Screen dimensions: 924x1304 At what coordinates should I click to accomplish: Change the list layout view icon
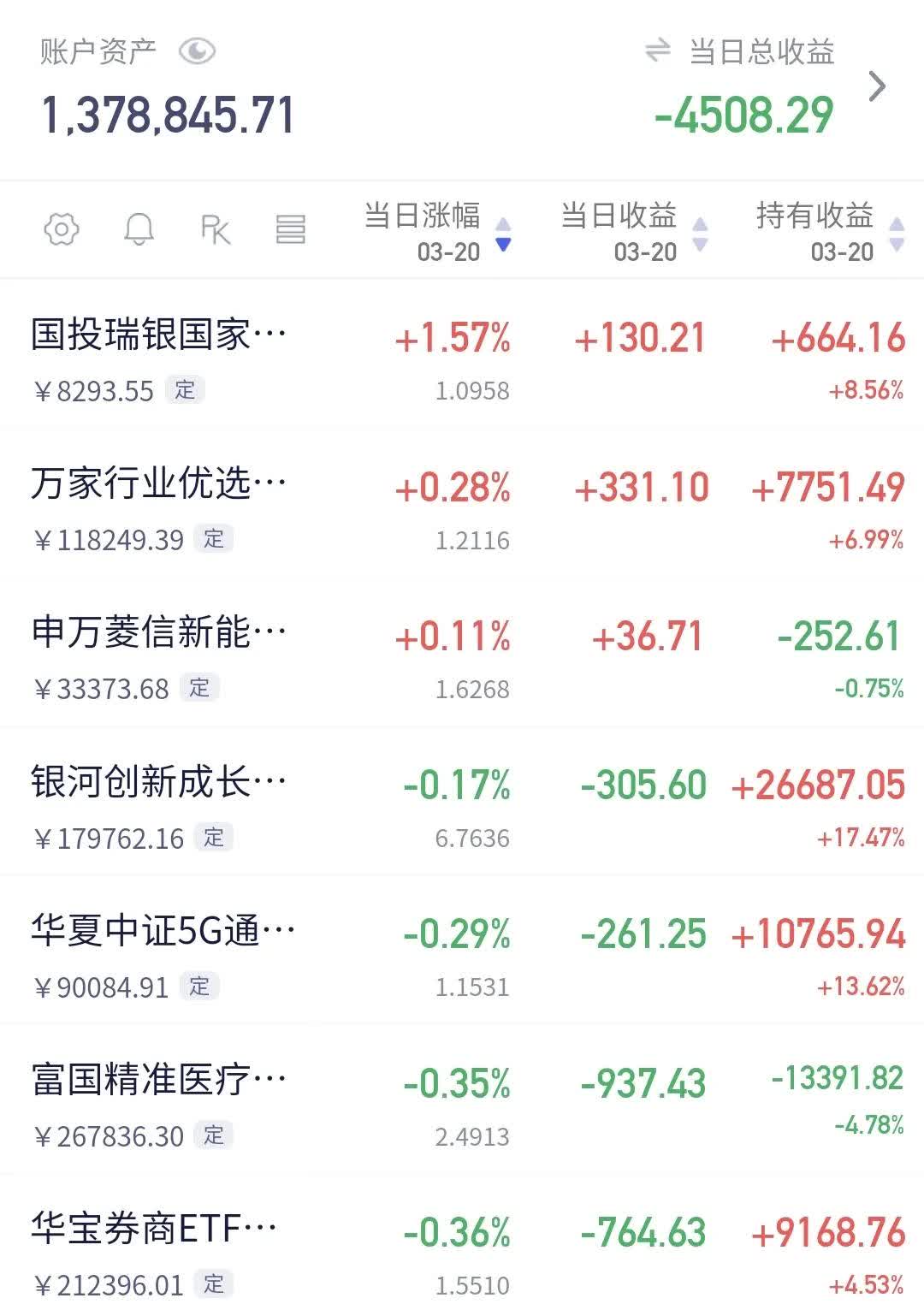(291, 229)
